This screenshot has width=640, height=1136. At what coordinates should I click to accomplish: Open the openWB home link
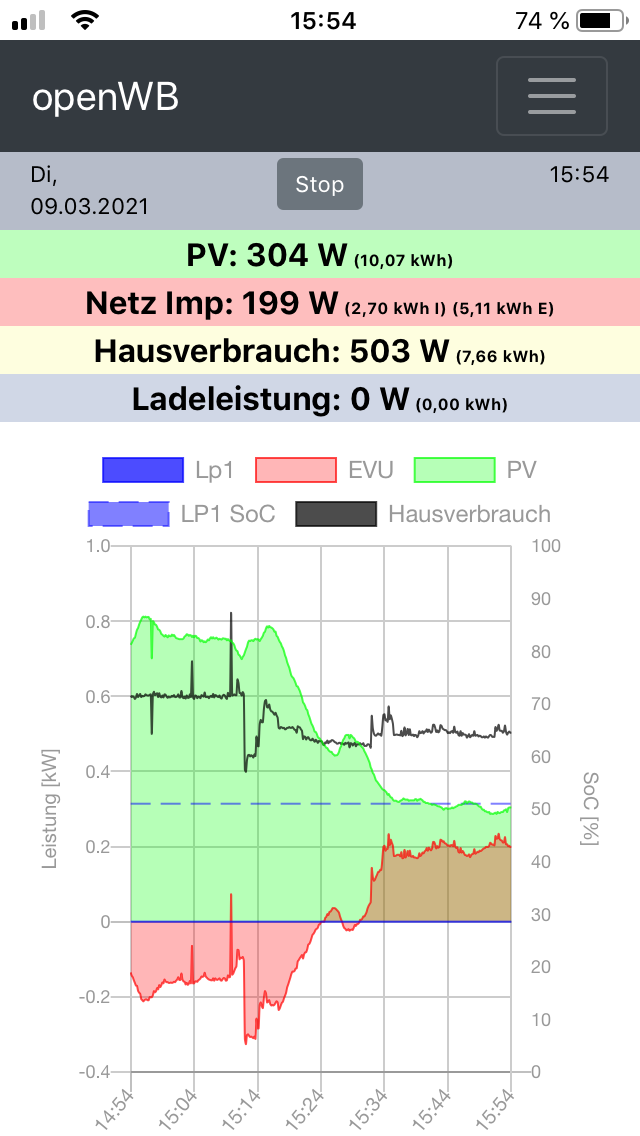[x=105, y=97]
